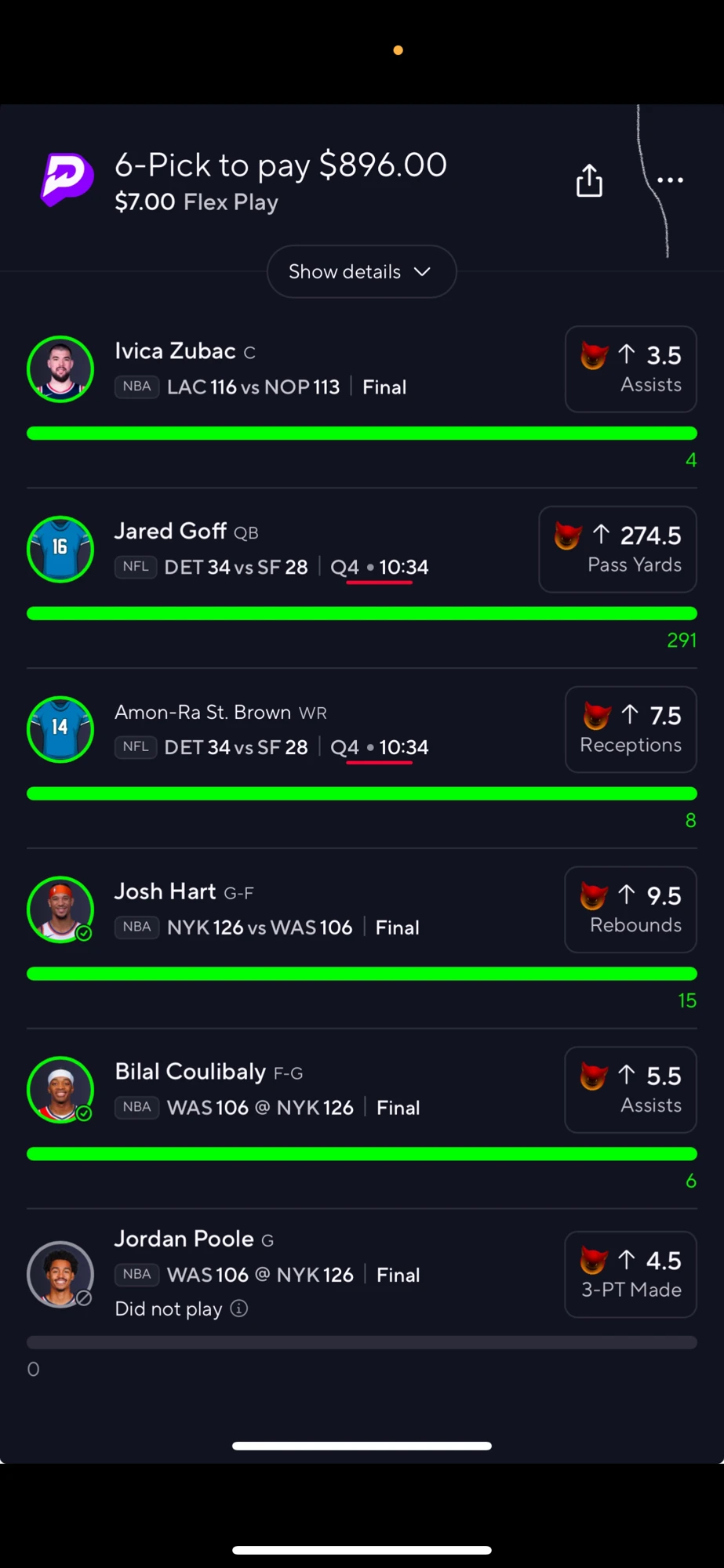Expand Show details

[362, 271]
